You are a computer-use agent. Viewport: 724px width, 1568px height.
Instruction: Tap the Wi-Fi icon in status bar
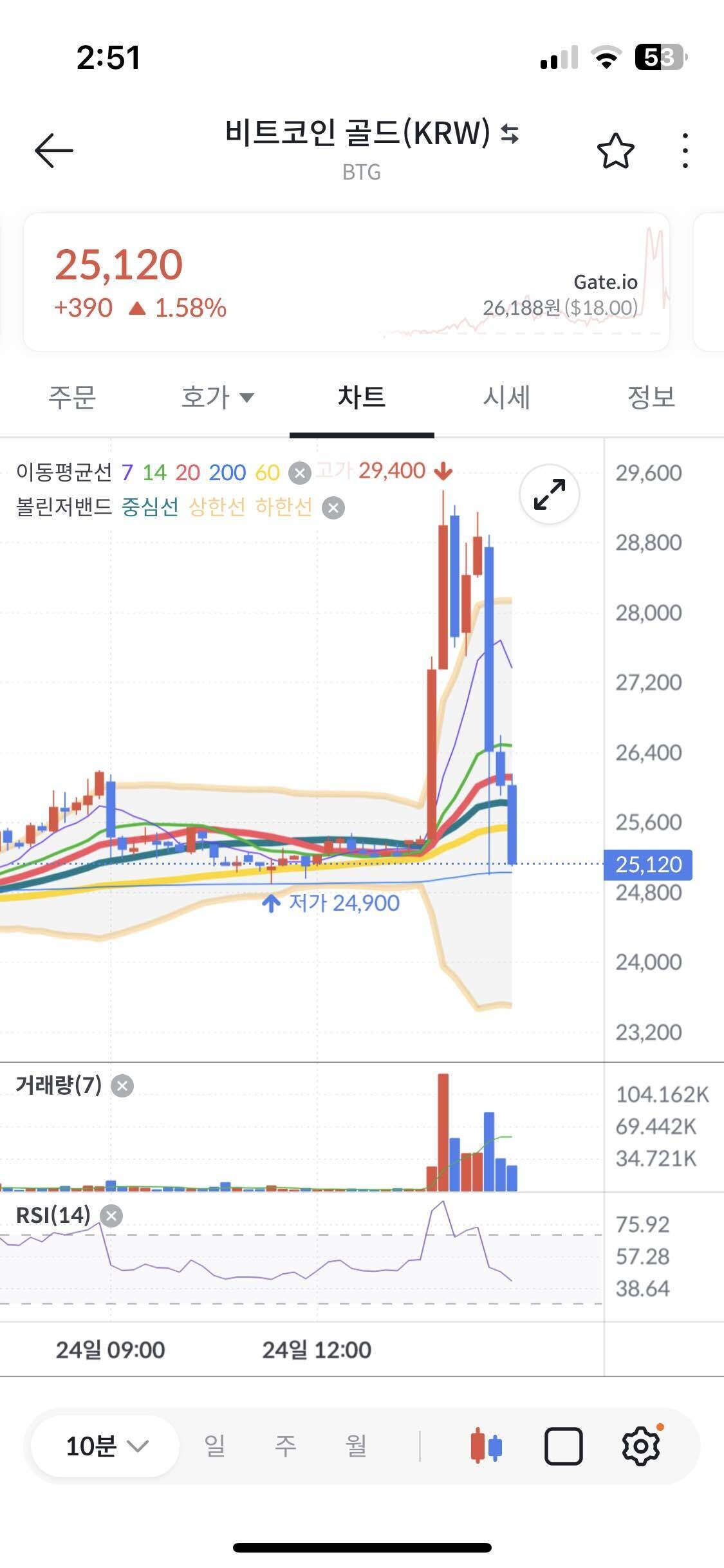607,57
